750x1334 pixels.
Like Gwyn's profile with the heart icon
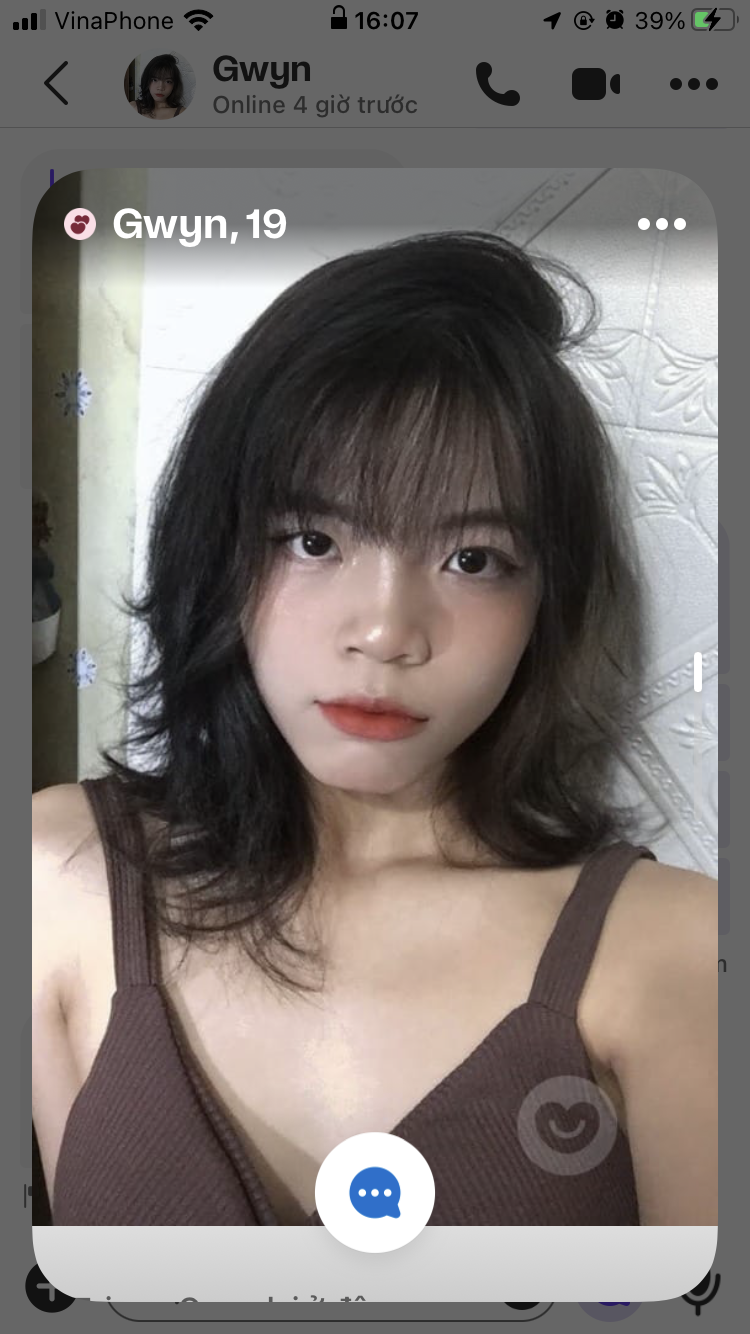point(567,1125)
